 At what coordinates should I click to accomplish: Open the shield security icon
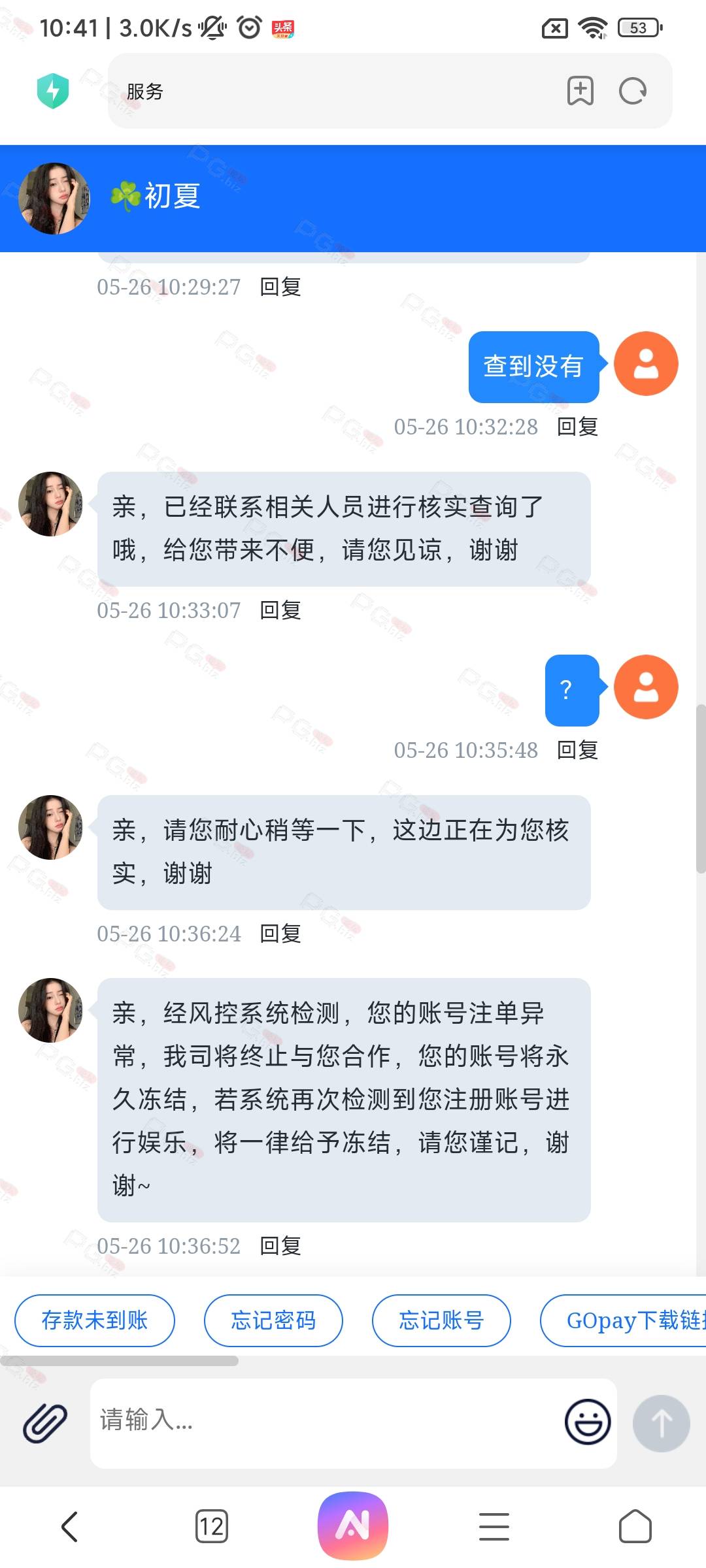(x=53, y=91)
